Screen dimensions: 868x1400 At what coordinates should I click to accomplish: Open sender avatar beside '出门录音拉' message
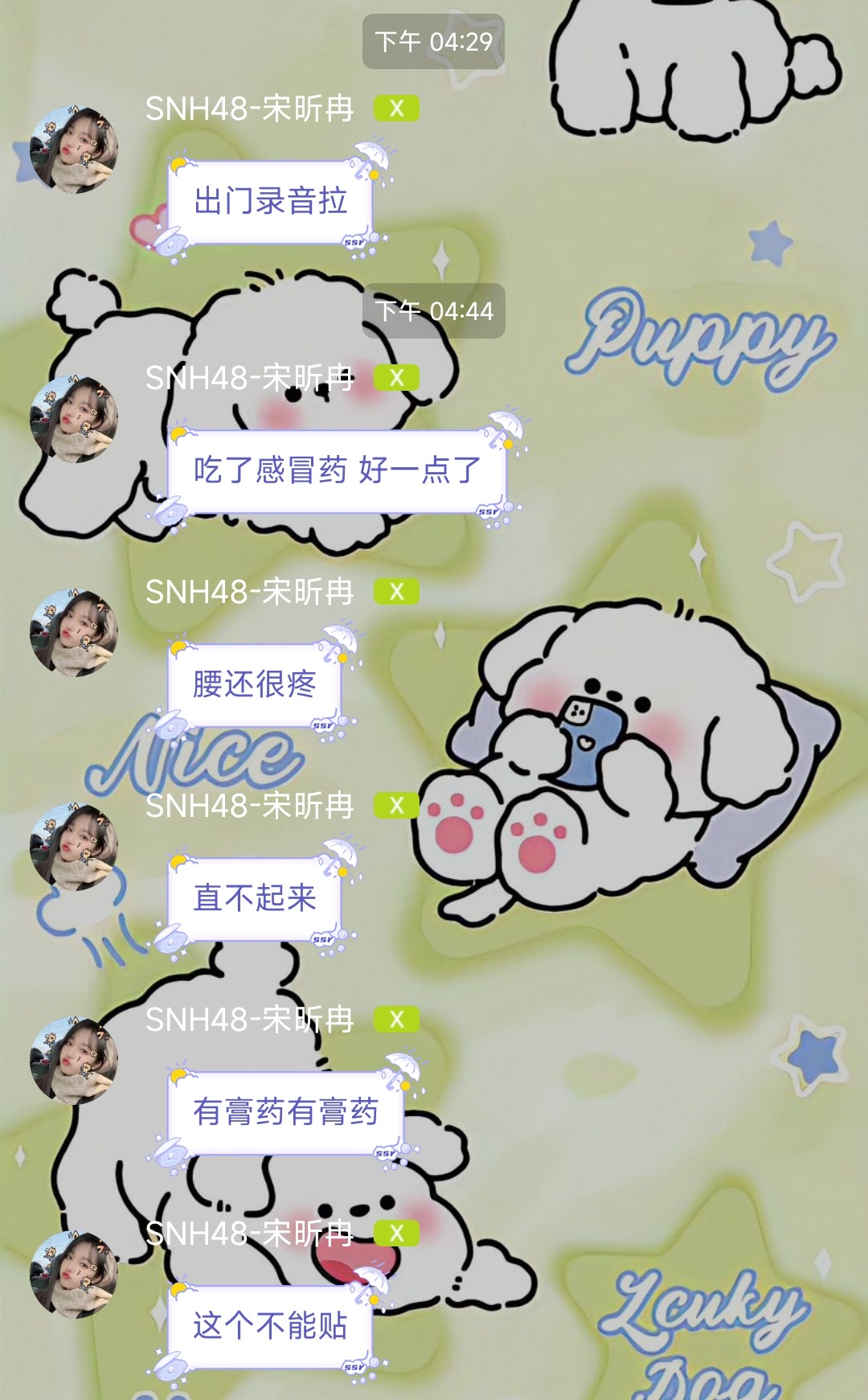74,150
